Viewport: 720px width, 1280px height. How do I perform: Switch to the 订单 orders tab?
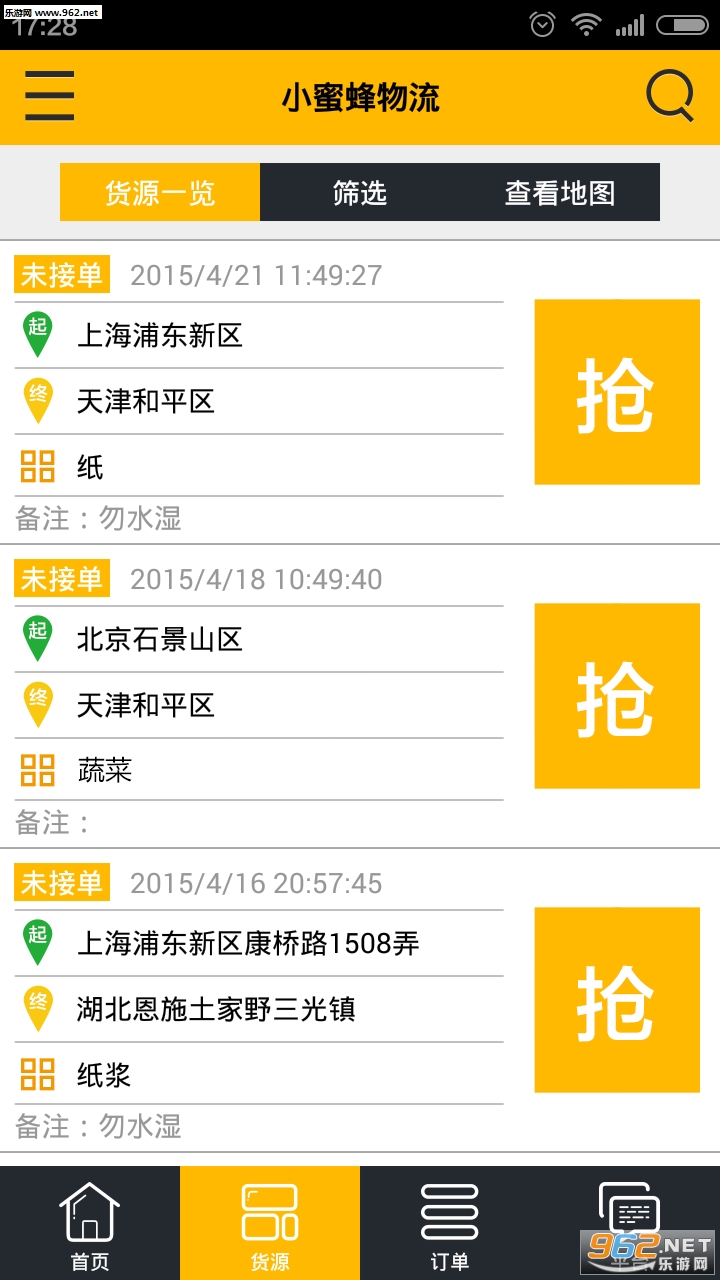450,1224
